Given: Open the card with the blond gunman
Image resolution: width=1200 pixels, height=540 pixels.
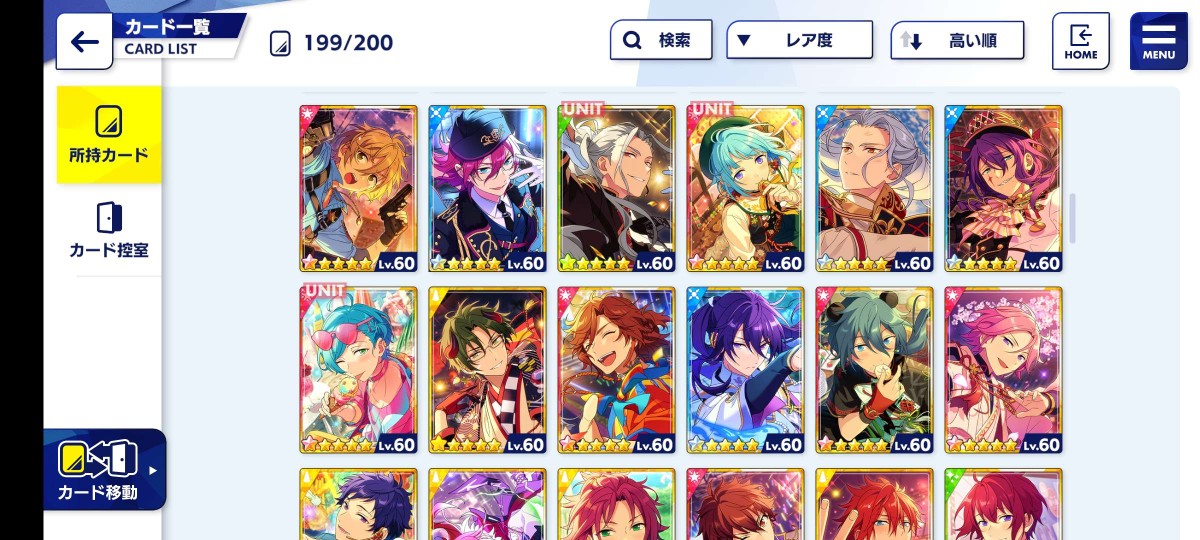Looking at the screenshot, I should pyautogui.click(x=358, y=188).
